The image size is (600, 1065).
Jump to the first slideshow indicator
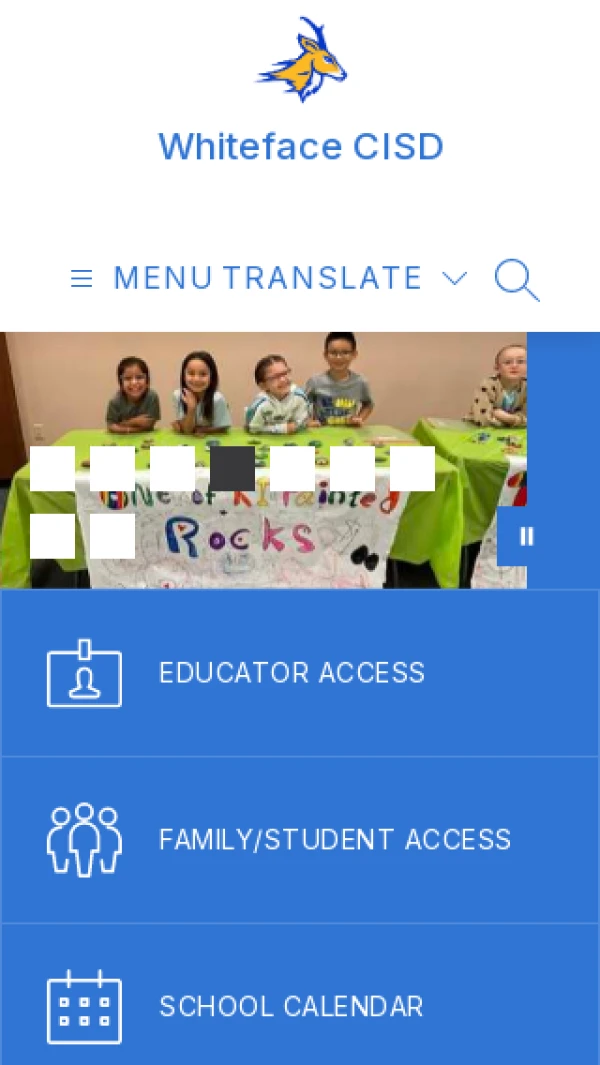(52, 469)
